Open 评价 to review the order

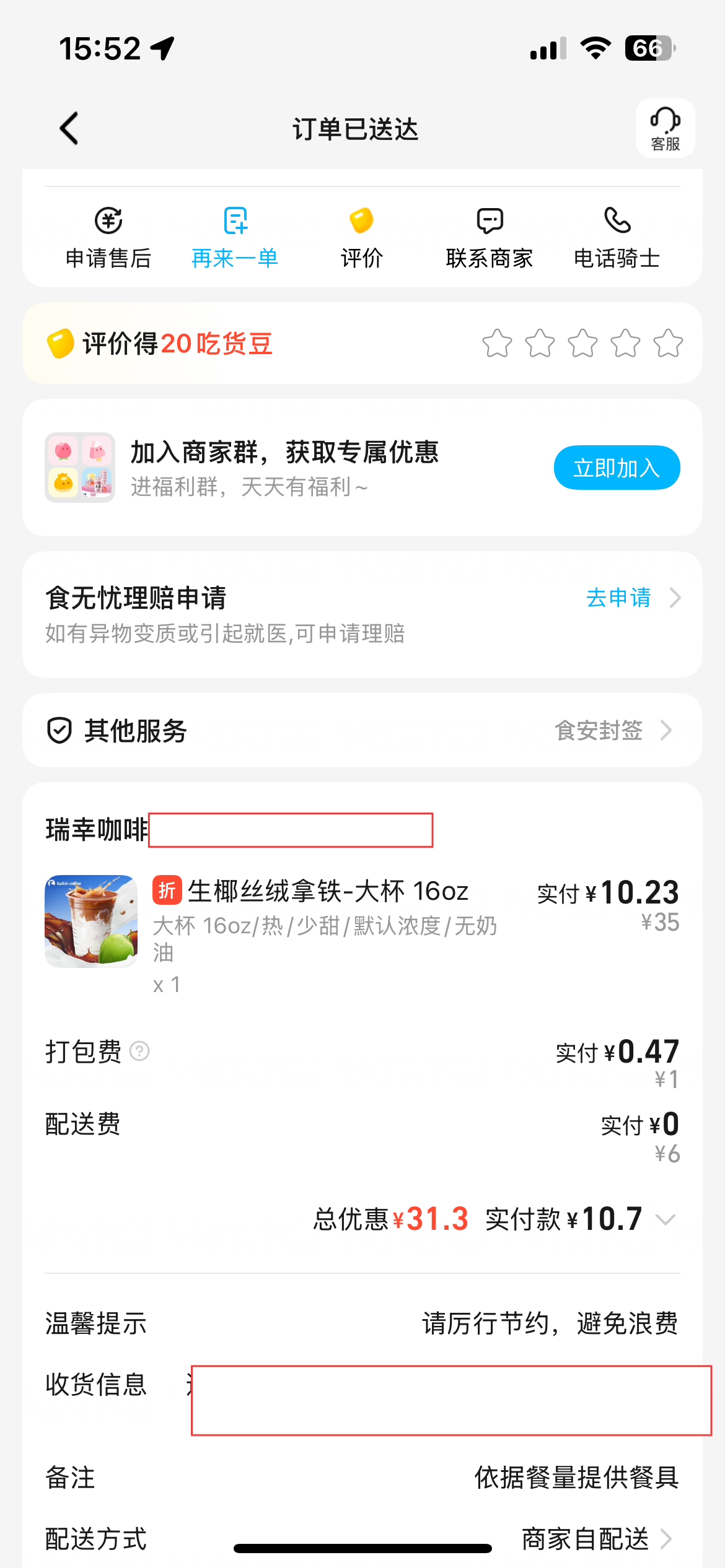362,238
